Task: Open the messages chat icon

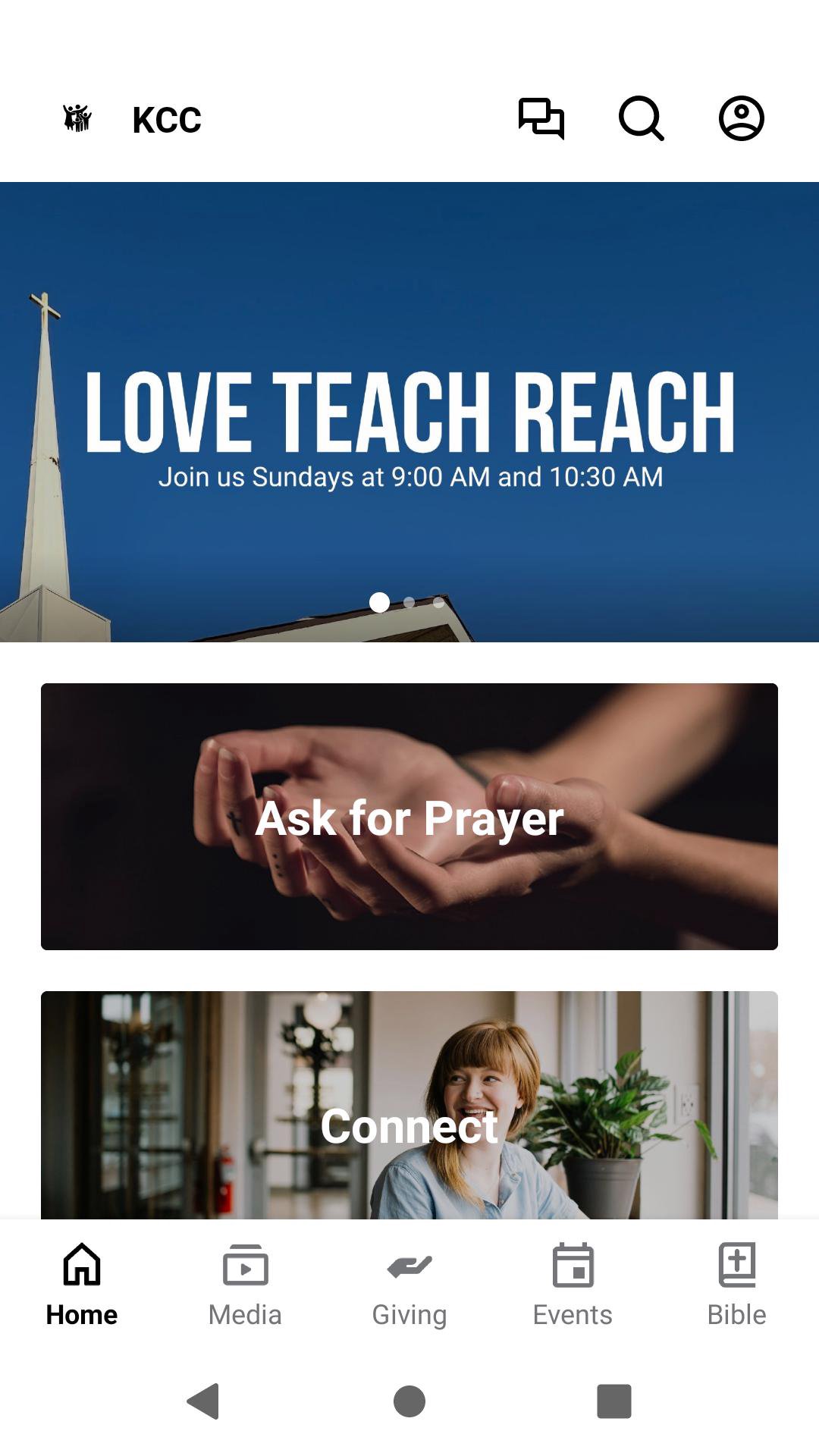Action: click(x=541, y=118)
